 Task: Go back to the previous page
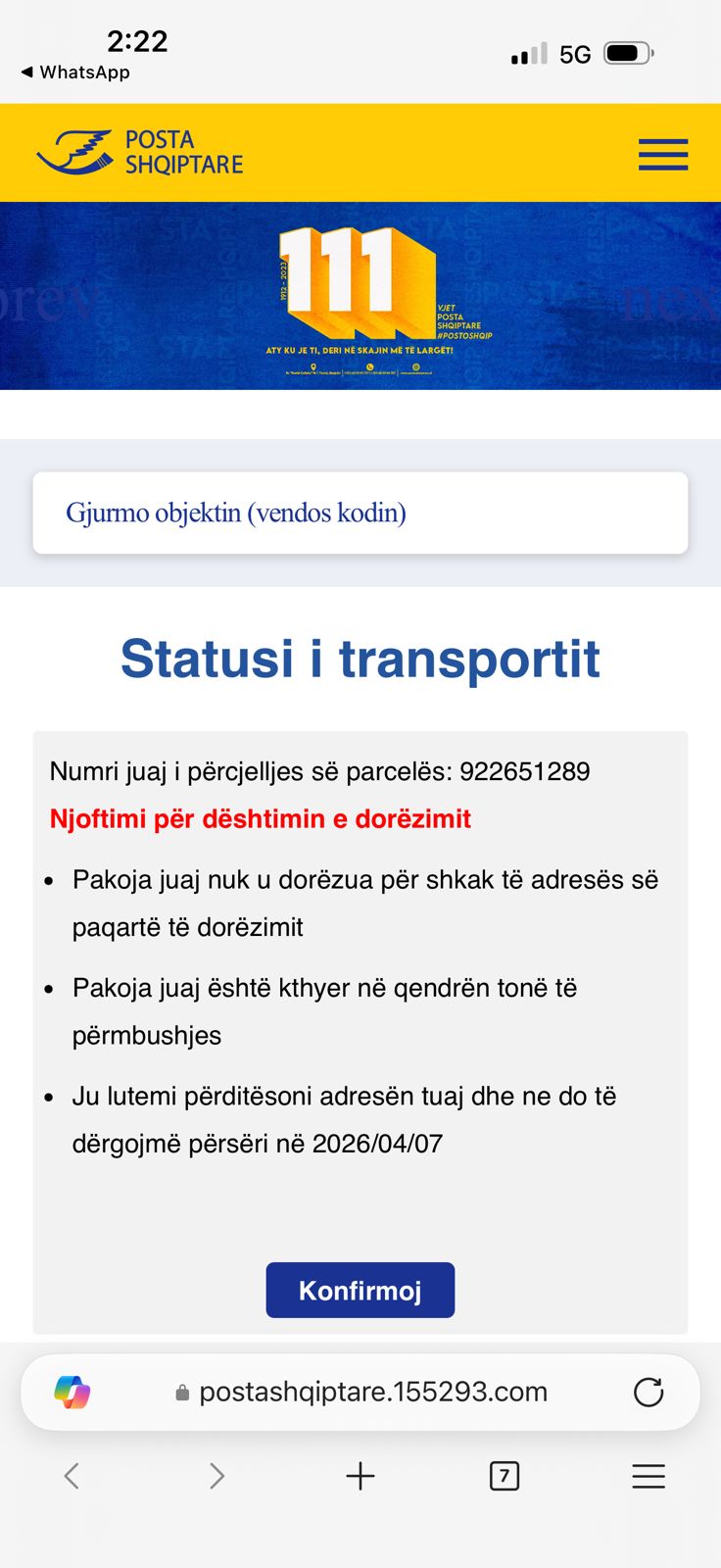[x=72, y=1476]
